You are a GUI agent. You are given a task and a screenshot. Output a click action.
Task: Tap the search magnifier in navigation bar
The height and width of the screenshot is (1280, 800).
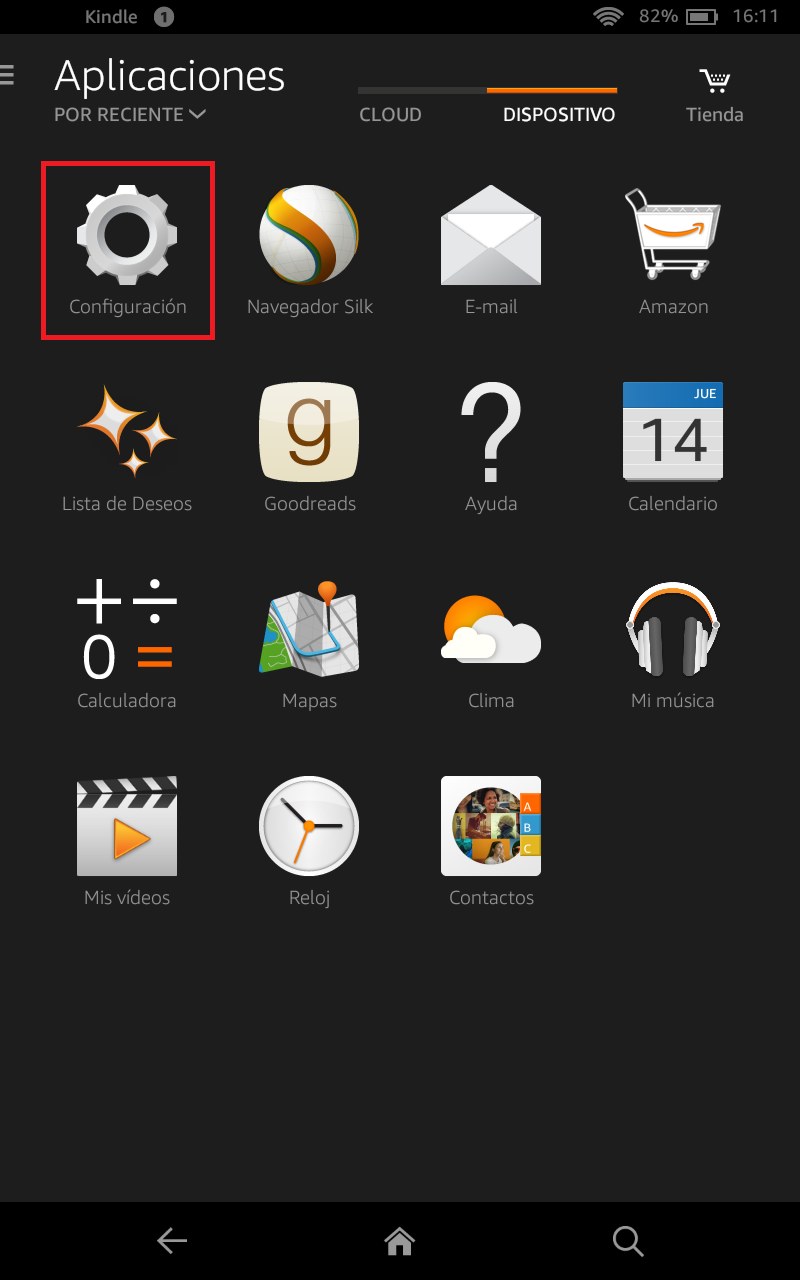(x=627, y=1241)
